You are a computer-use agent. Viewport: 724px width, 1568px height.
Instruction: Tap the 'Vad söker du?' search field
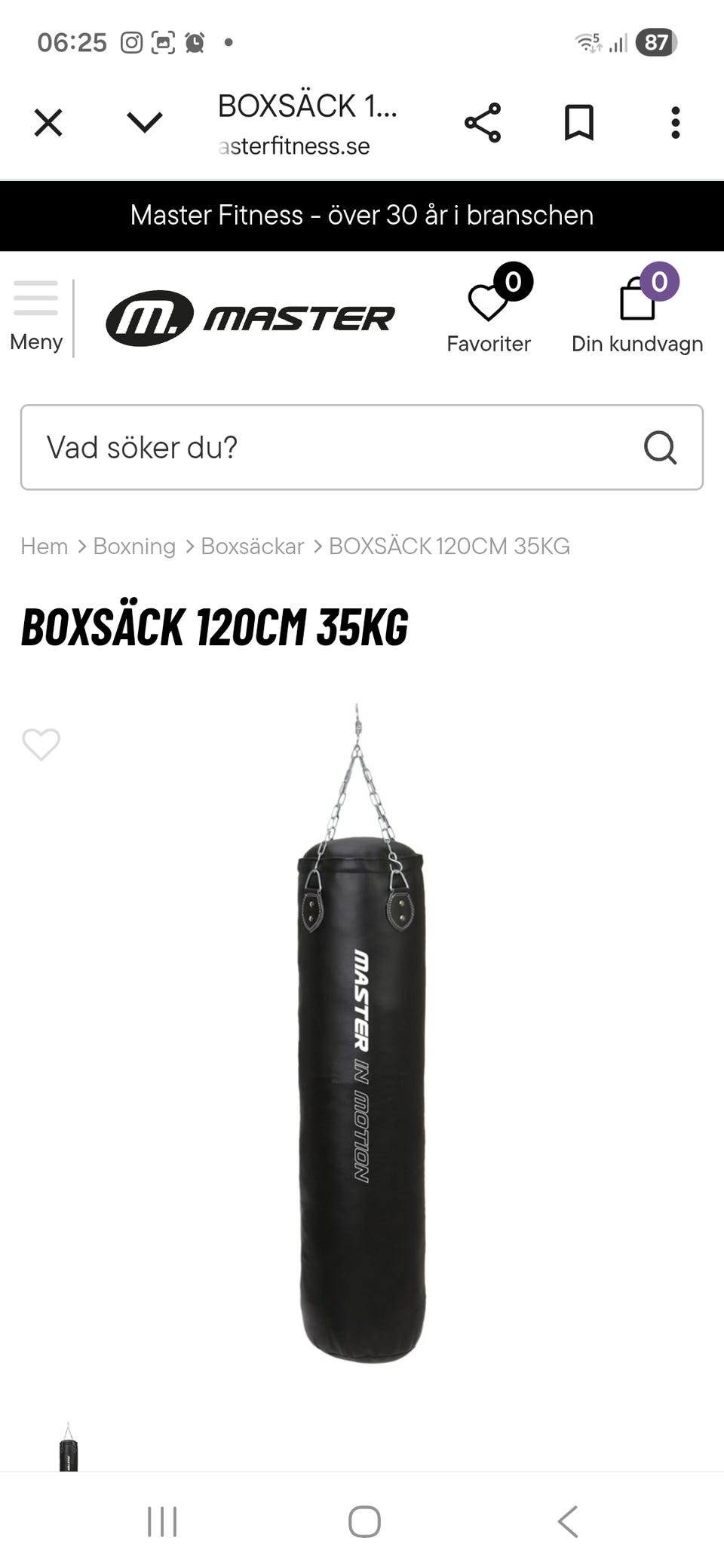click(332, 447)
